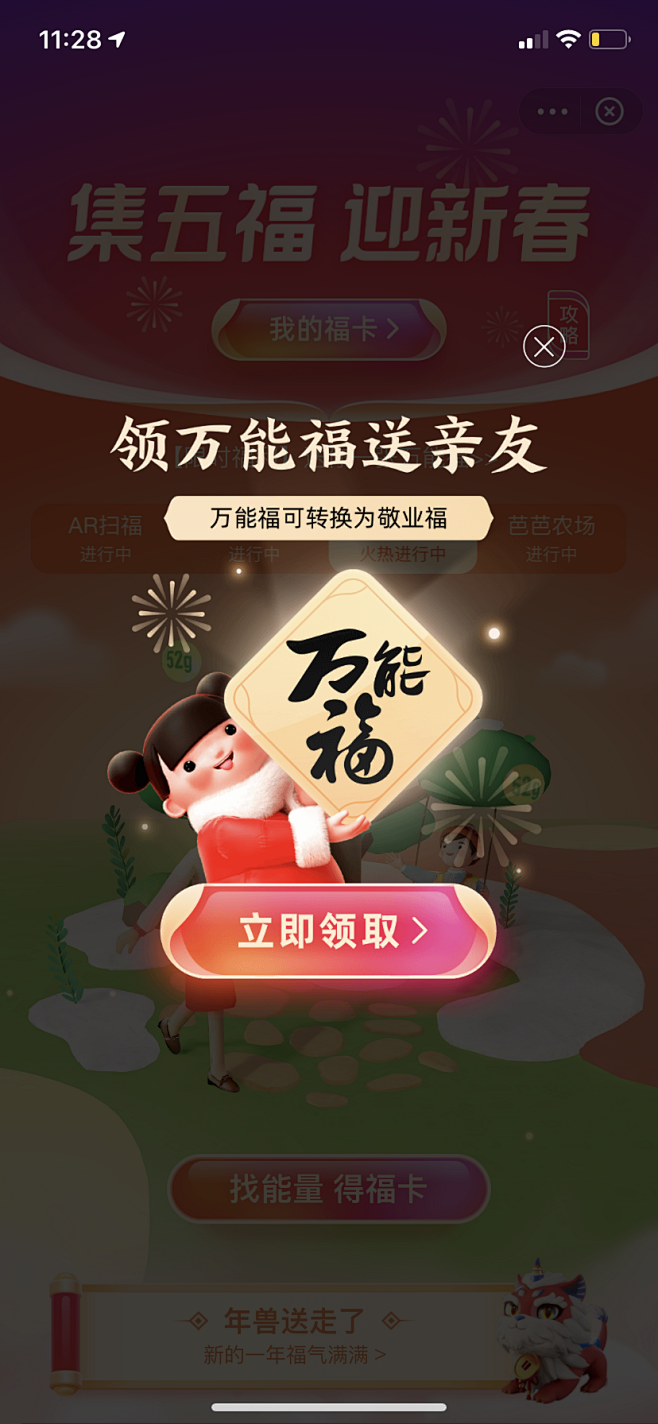658x1424 pixels.
Task: Tap 立即领取 to claim the card
Action: pyautogui.click(x=329, y=931)
